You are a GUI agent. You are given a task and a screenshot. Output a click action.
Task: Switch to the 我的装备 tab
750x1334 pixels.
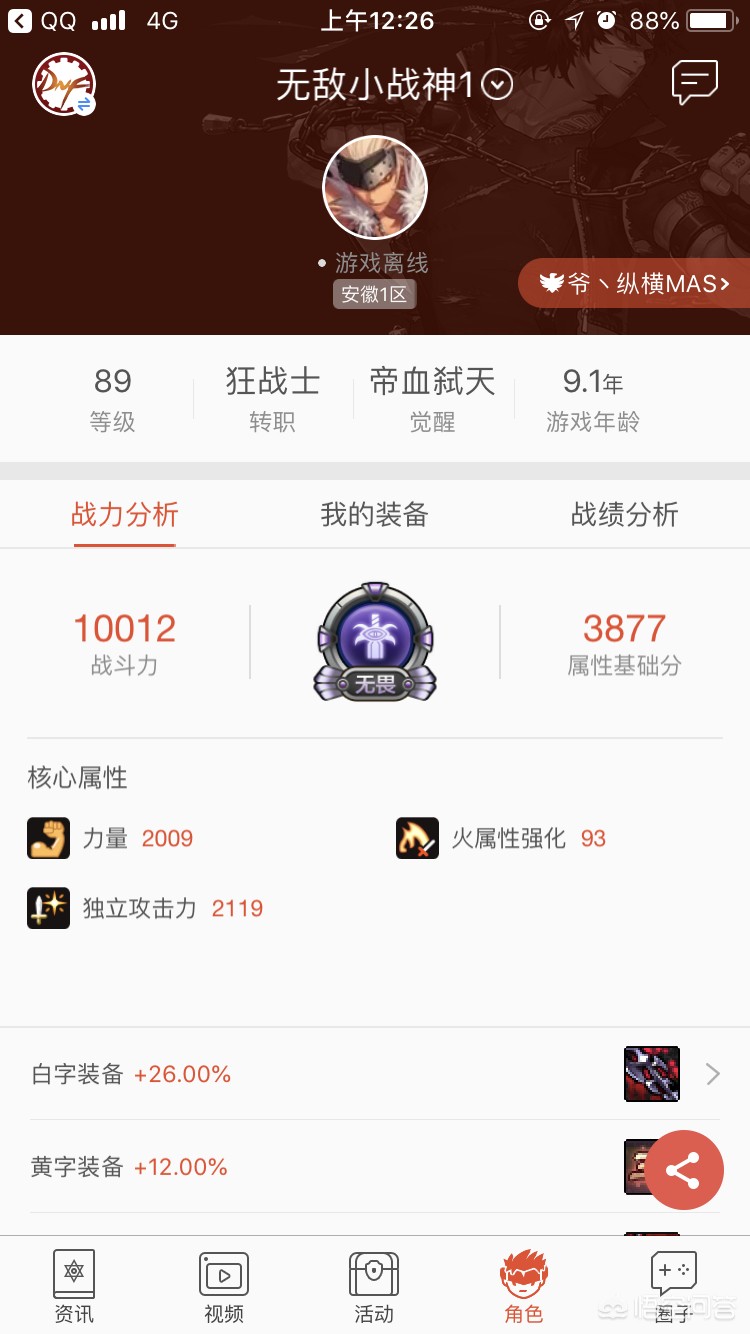[x=374, y=514]
